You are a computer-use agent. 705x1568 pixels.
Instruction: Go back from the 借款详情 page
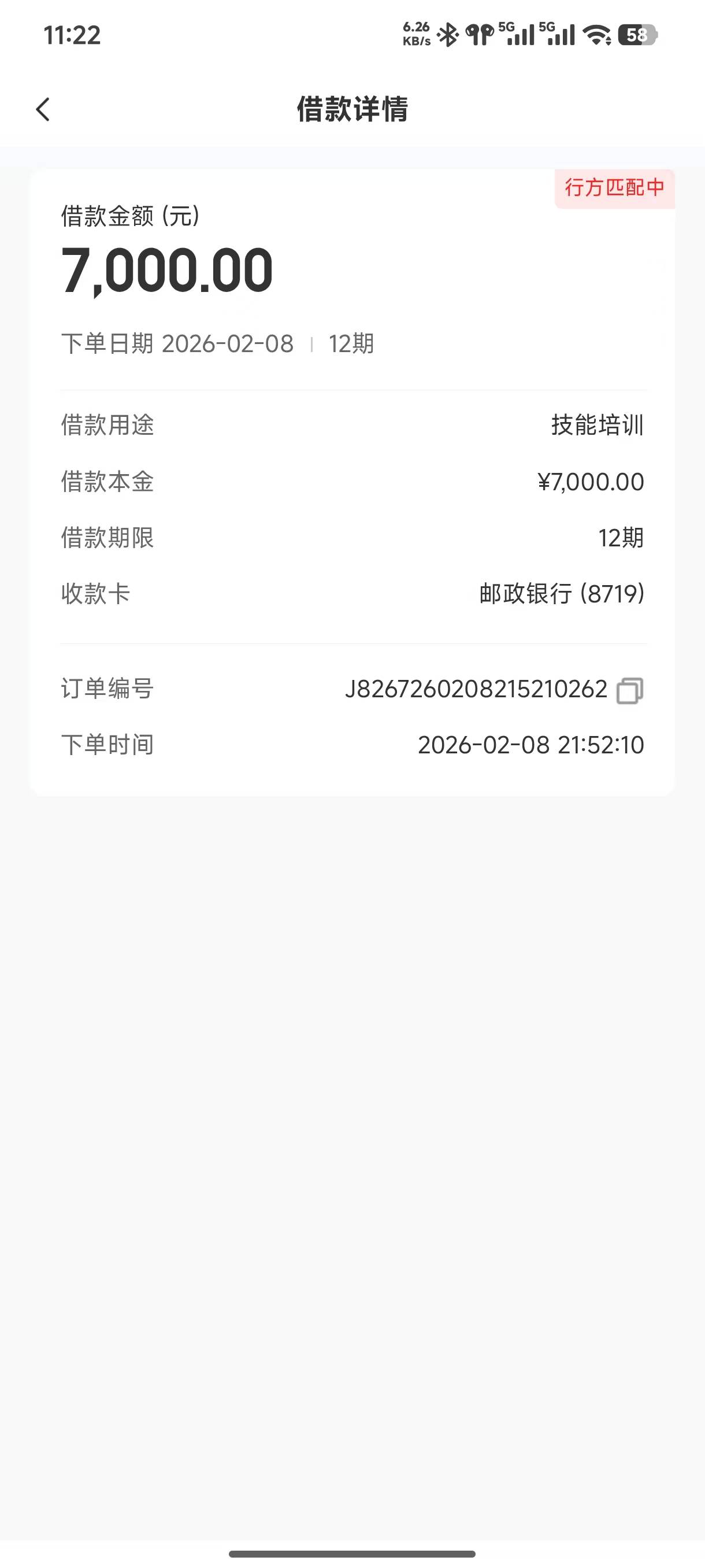pyautogui.click(x=43, y=110)
